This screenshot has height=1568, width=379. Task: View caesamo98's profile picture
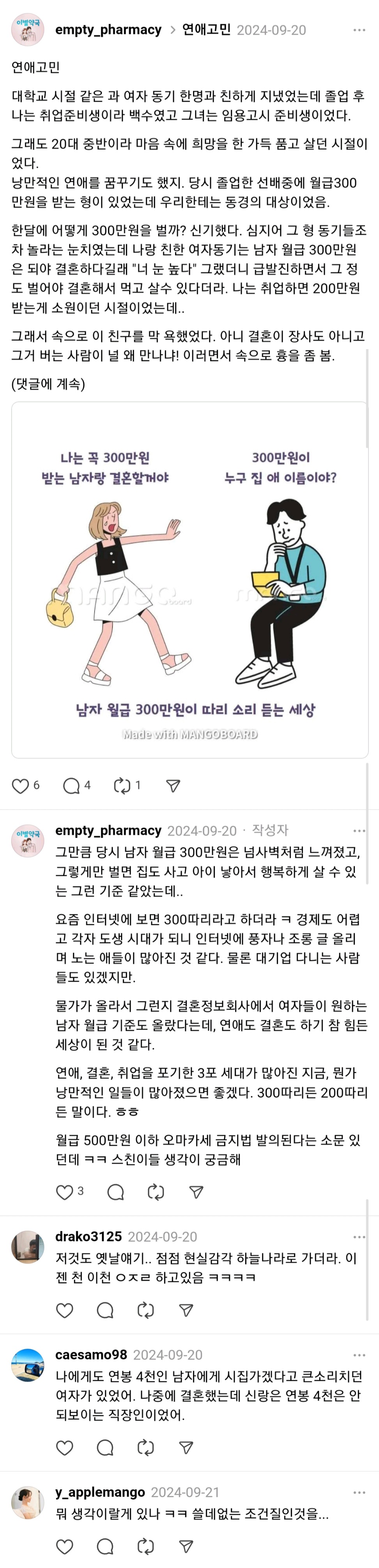27,1365
